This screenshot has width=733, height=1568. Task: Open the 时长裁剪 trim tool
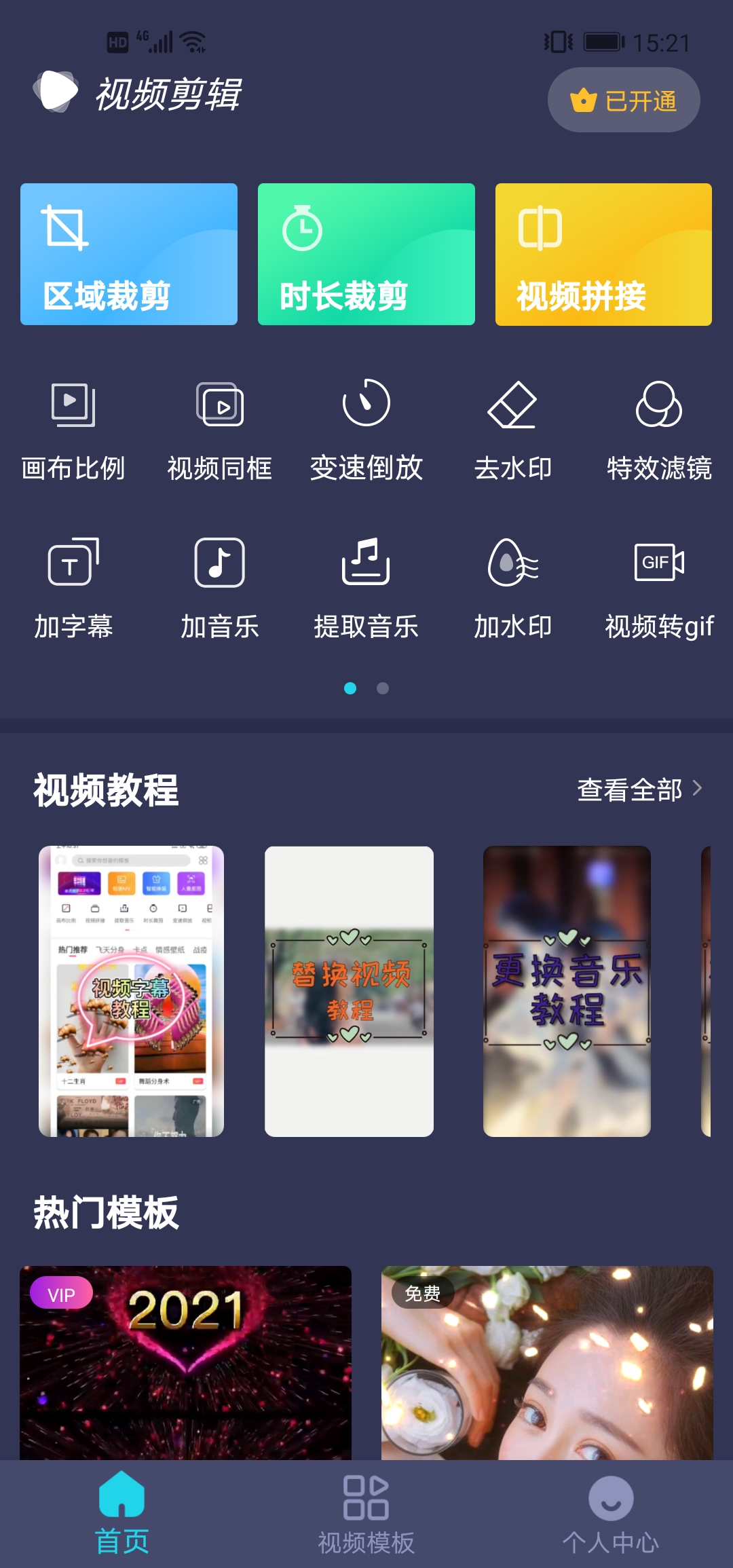pos(366,255)
